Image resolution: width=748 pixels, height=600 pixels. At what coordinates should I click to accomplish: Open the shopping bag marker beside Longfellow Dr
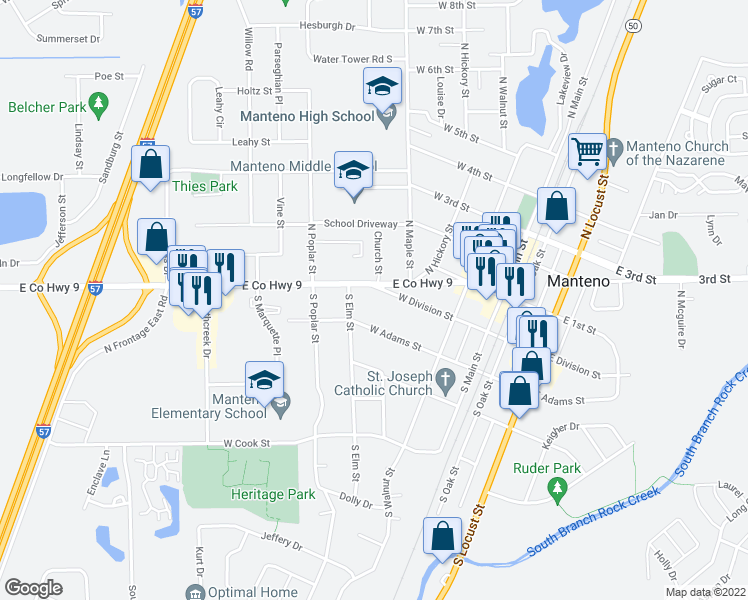coord(151,165)
